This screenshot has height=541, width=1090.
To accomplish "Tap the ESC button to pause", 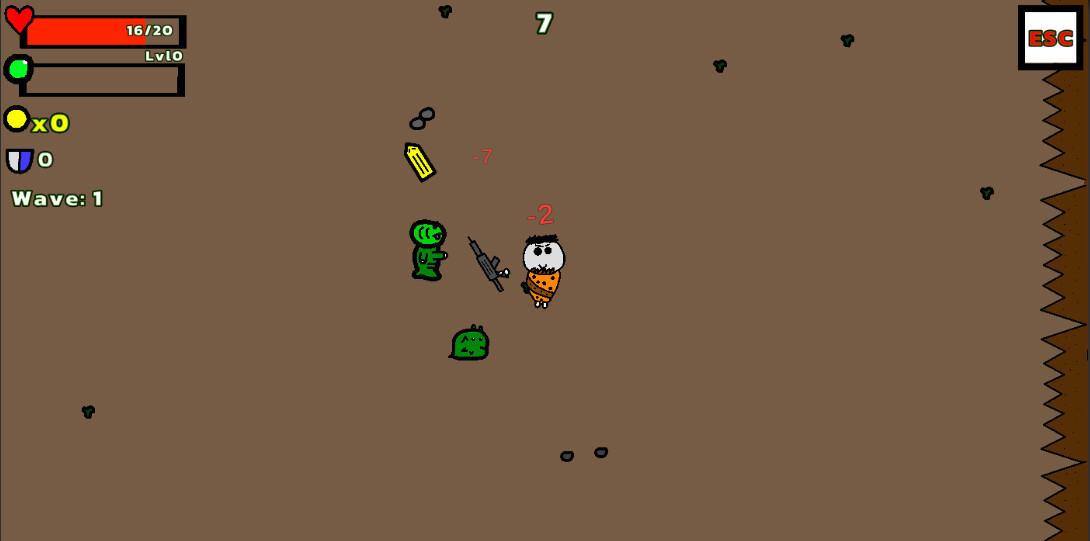I will tap(1050, 38).
